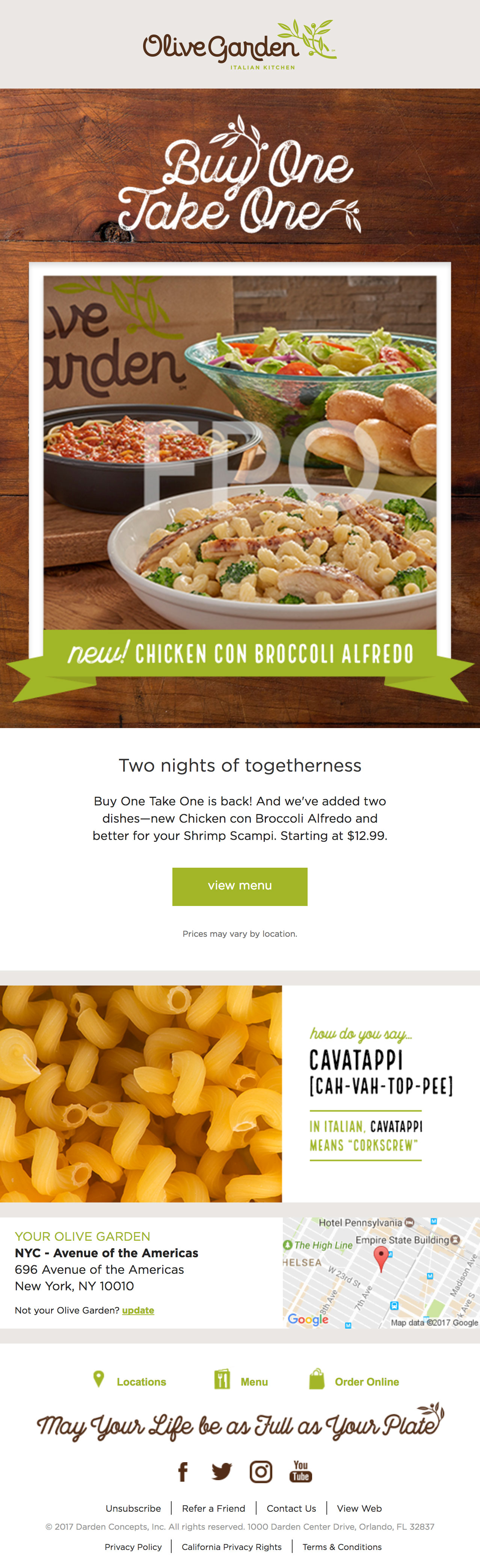Open the YouTube channel

[300, 1471]
